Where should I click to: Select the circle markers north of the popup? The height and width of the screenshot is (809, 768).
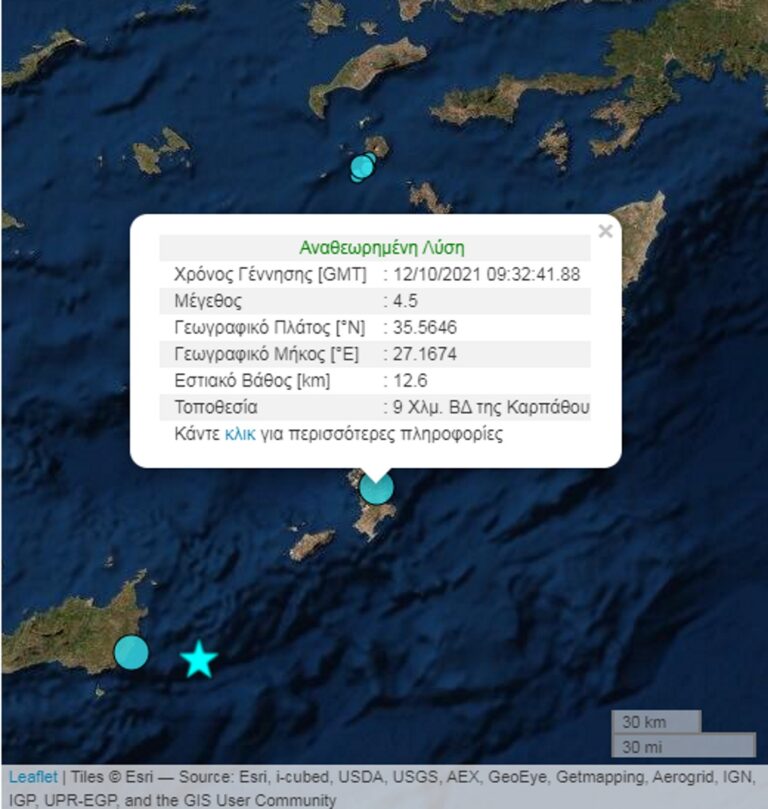click(362, 167)
